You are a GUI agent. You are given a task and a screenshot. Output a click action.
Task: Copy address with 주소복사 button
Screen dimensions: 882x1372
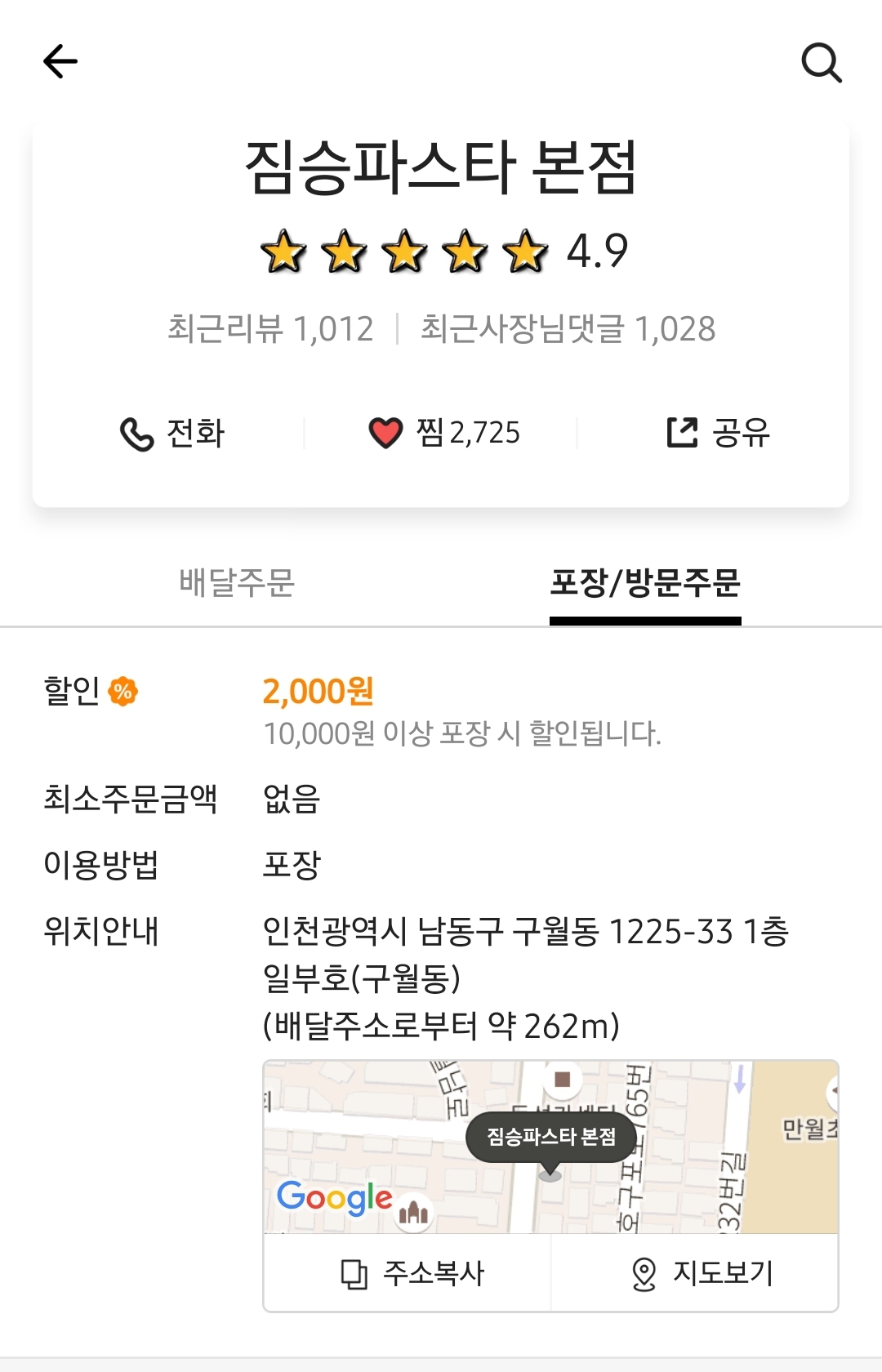[411, 1272]
